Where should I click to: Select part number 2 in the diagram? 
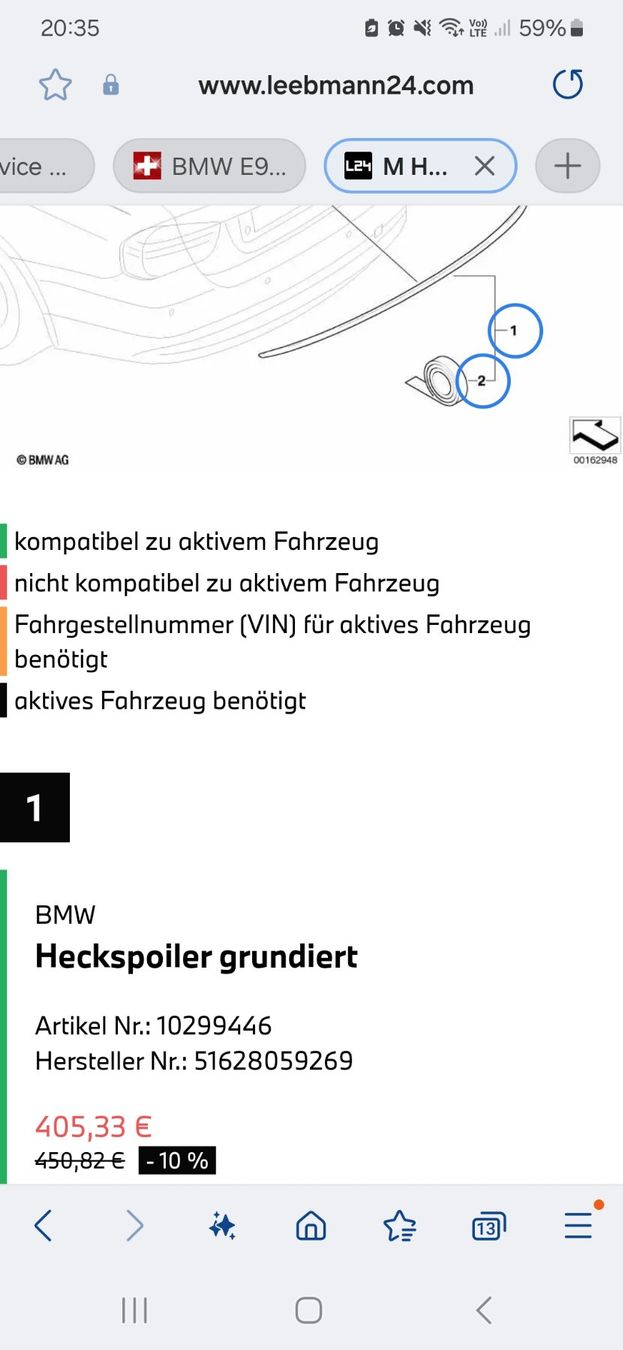(x=482, y=381)
